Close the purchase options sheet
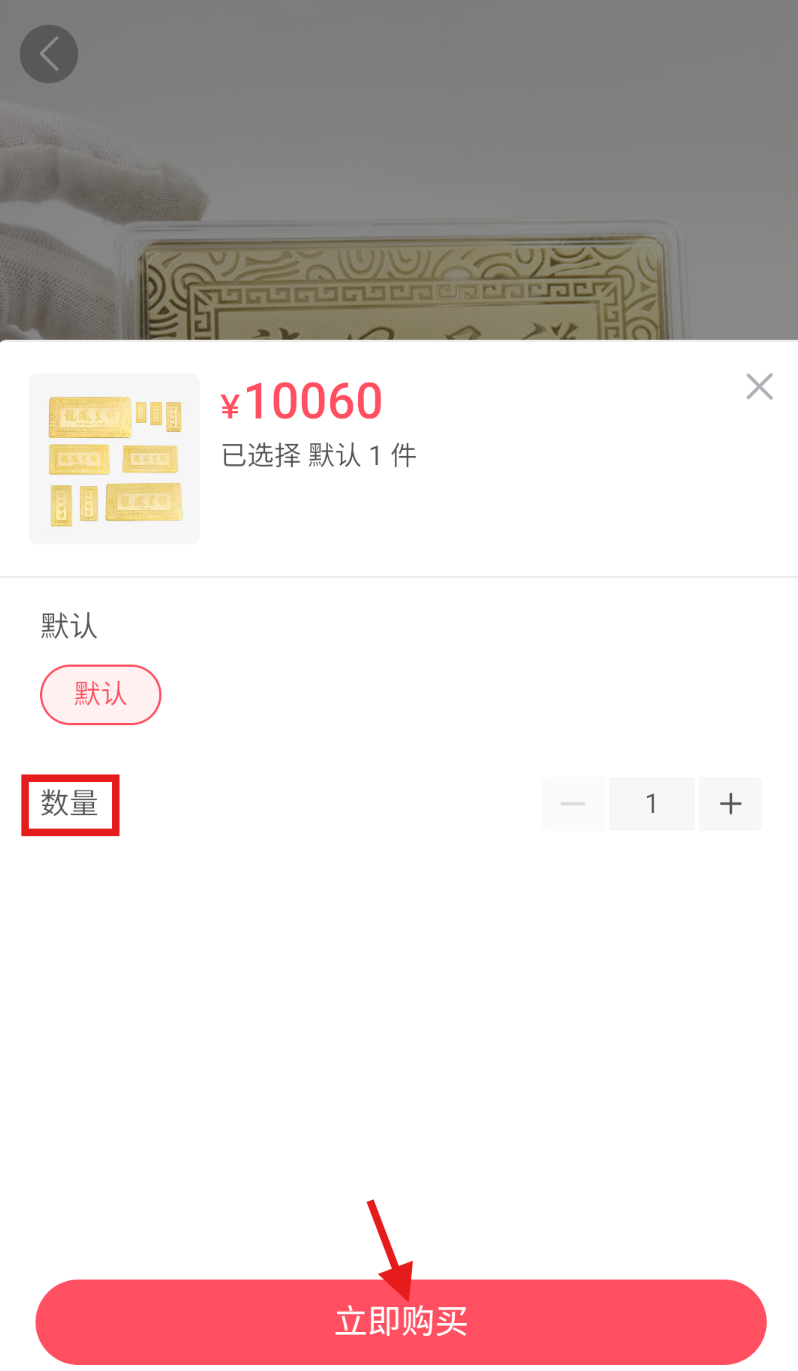 [x=759, y=387]
